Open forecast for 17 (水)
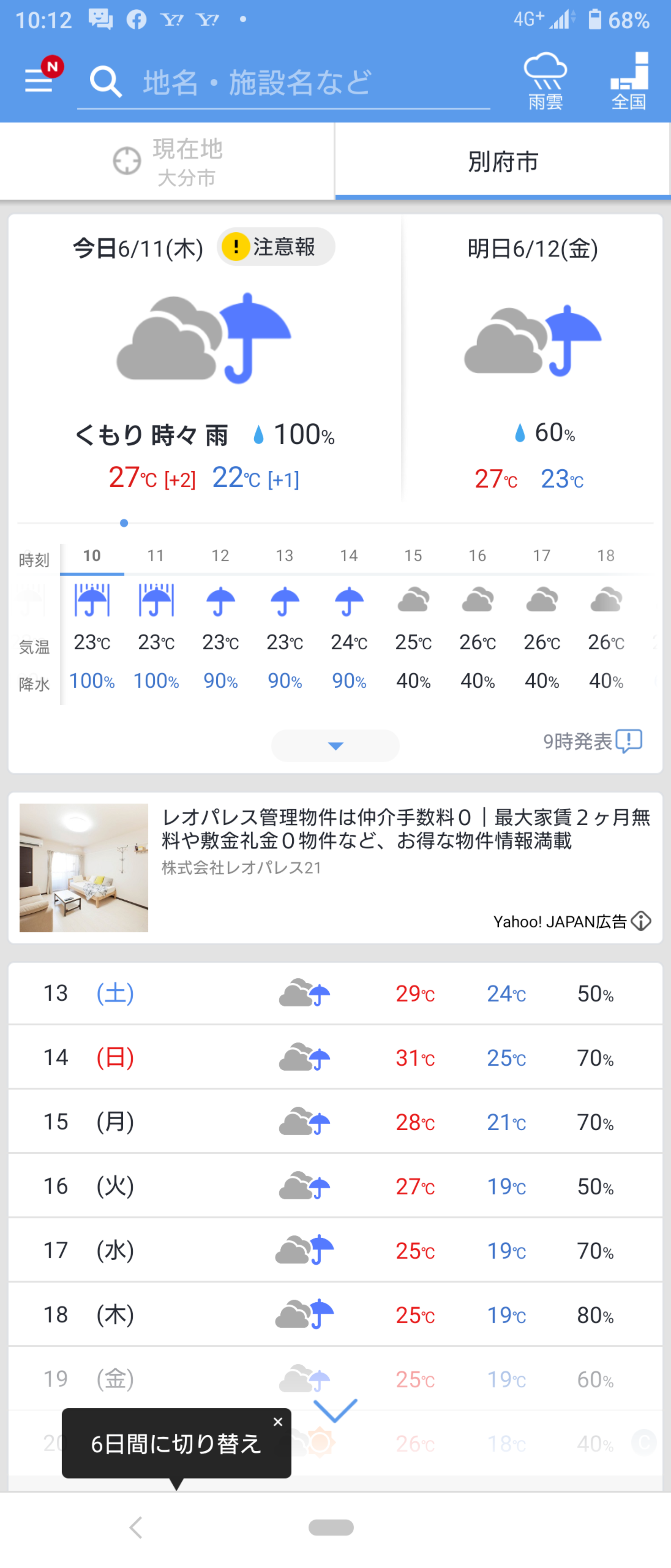 click(x=335, y=1250)
